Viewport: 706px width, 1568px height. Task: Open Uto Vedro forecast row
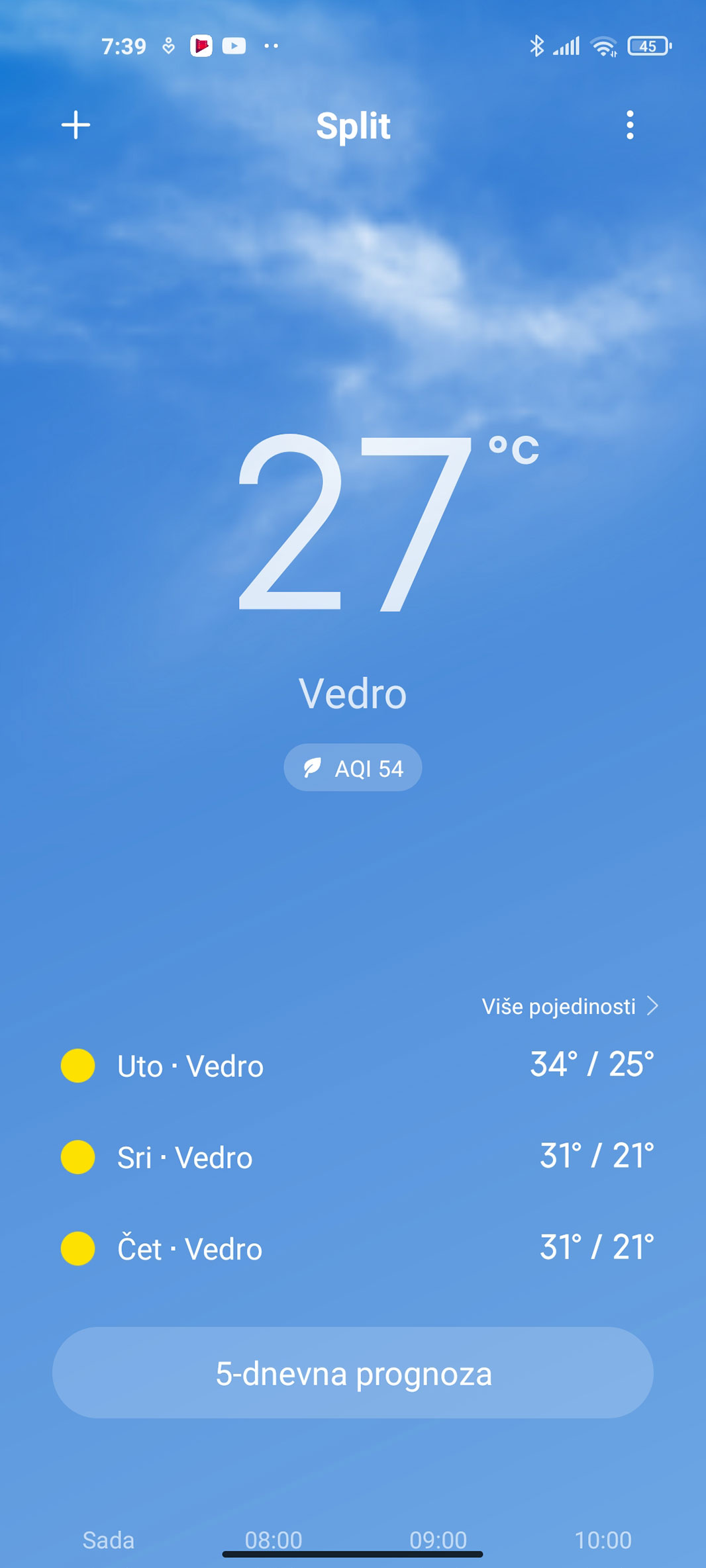[x=353, y=1066]
